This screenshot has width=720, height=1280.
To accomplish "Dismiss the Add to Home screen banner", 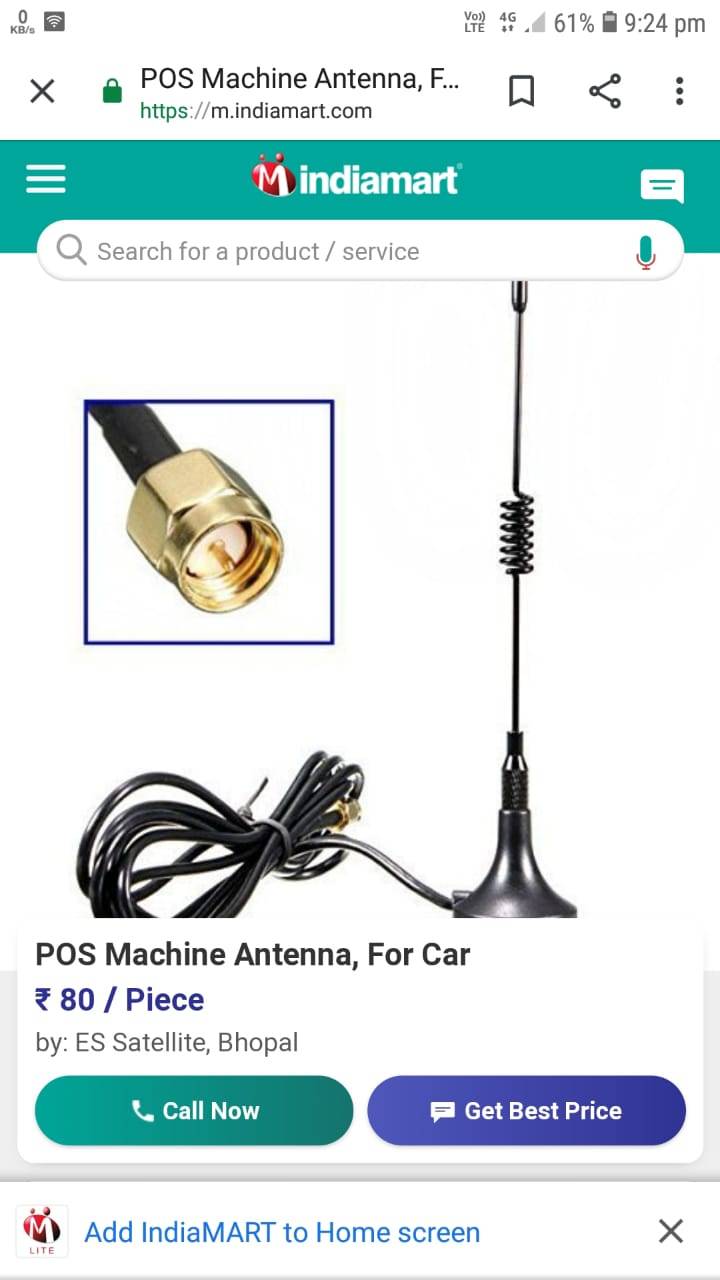I will (671, 1231).
